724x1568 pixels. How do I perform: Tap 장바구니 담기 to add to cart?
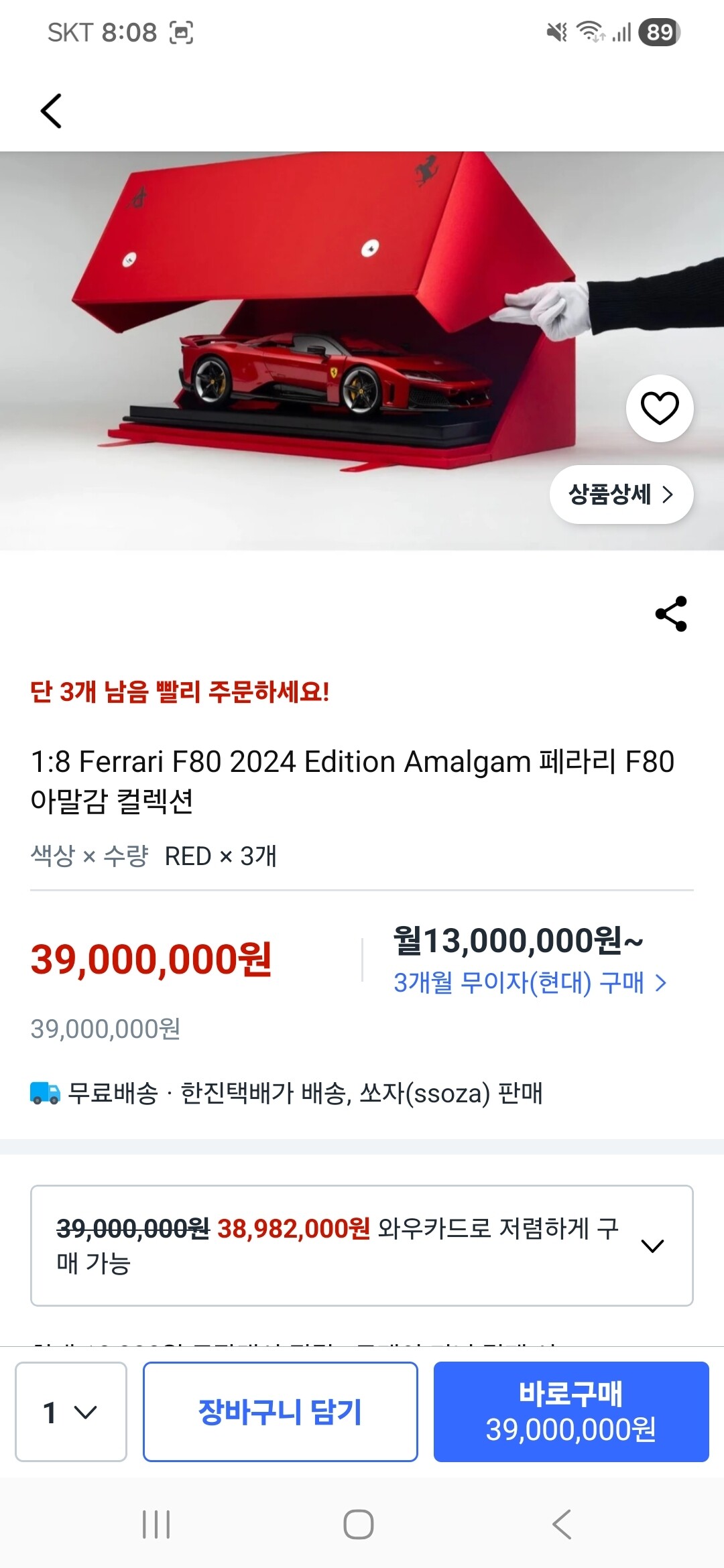tap(280, 1412)
